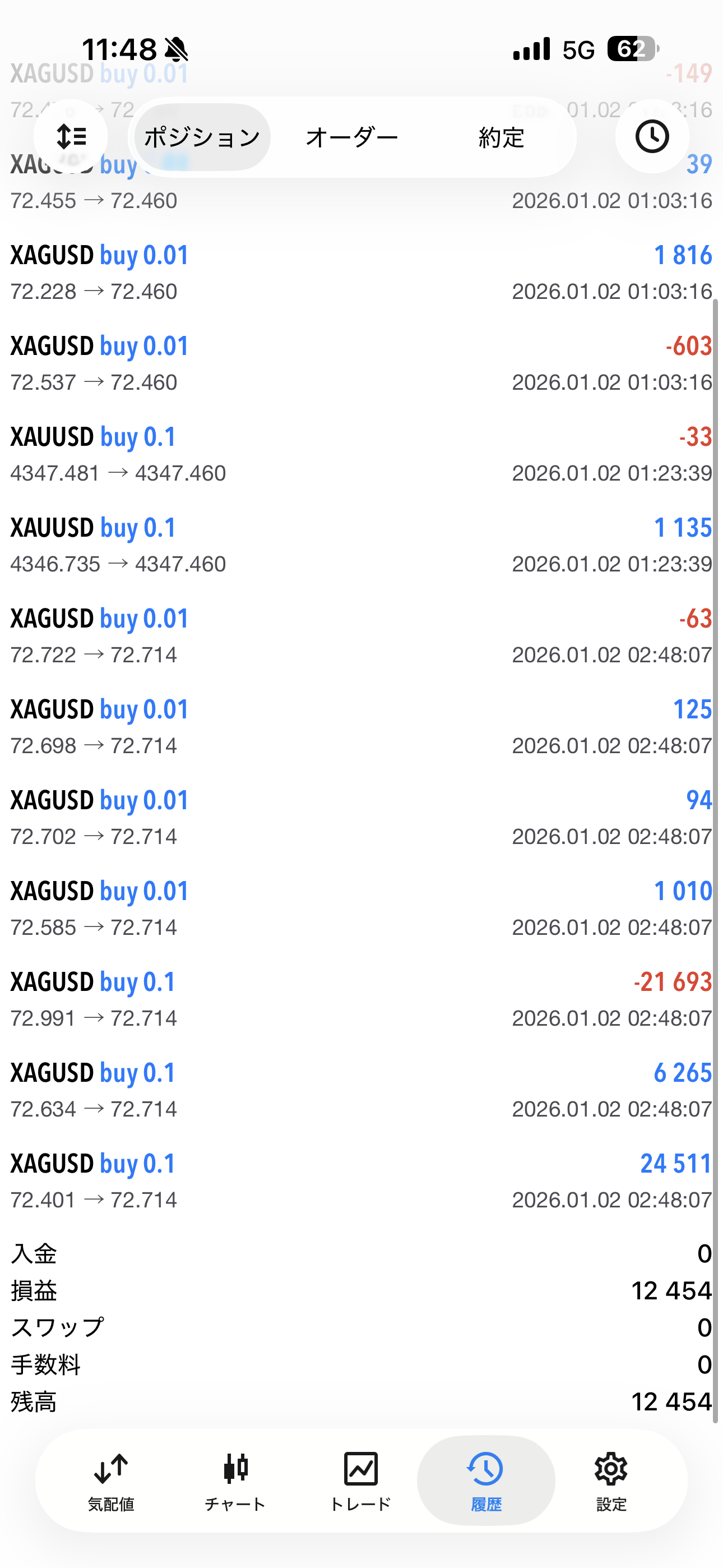Screen dimensions: 723x1568
Task: Expand the XAUUSD trade with profit 1 135
Action: tap(361, 545)
